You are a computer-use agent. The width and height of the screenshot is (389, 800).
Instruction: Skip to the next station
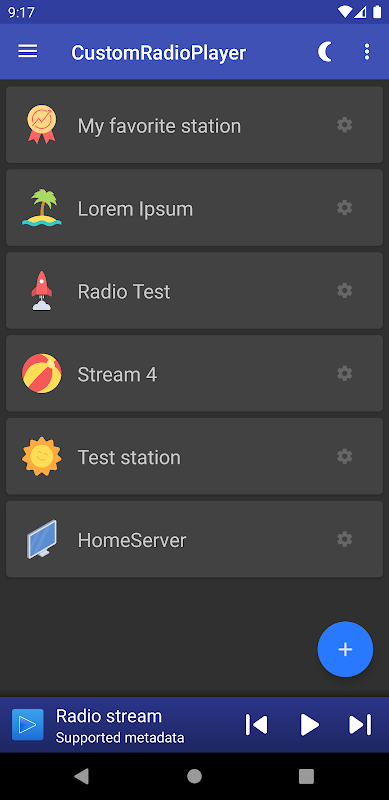click(x=360, y=724)
